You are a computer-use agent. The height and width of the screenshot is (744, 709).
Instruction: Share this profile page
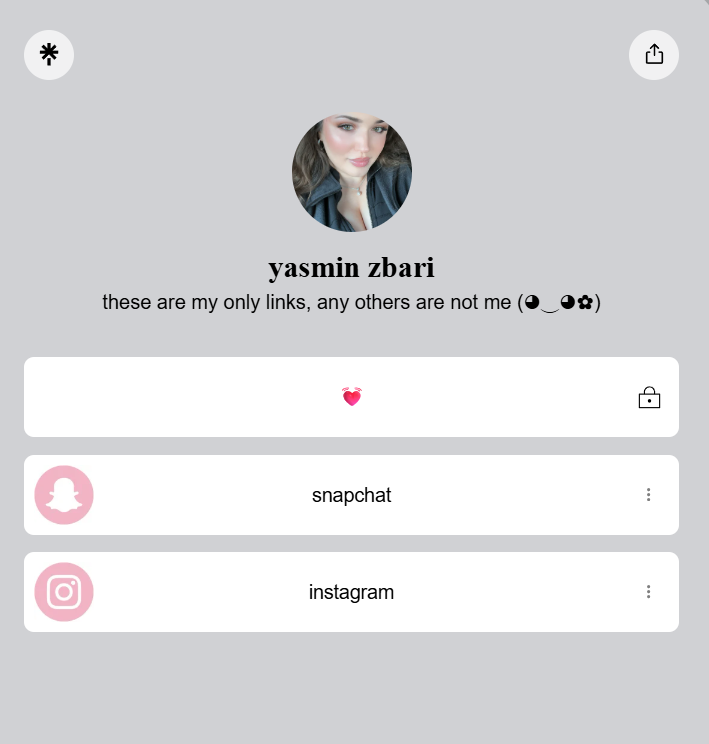coord(654,55)
